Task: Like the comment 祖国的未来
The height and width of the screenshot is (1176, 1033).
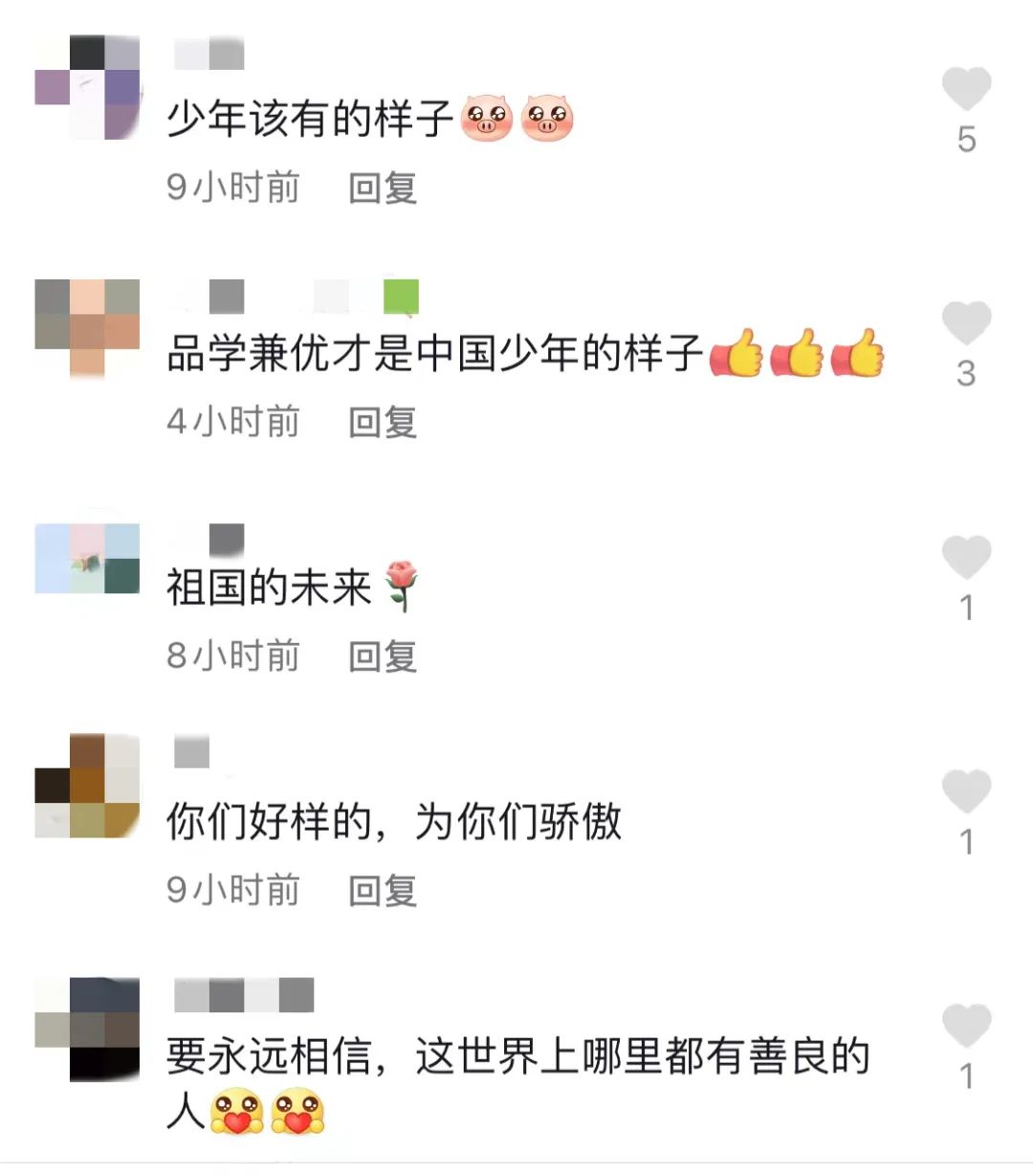Action: click(x=966, y=557)
